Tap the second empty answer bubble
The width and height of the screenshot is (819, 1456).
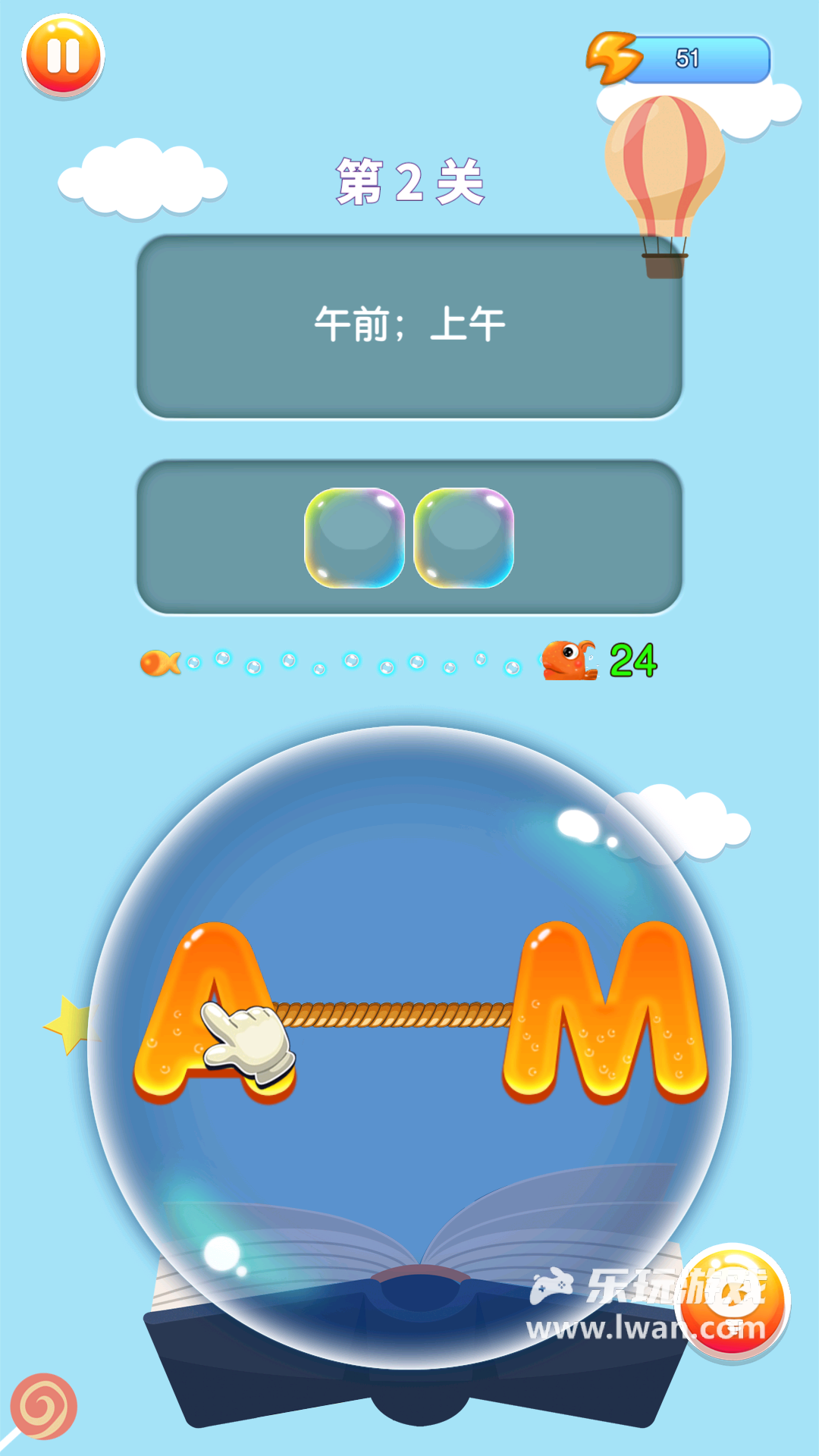(464, 538)
